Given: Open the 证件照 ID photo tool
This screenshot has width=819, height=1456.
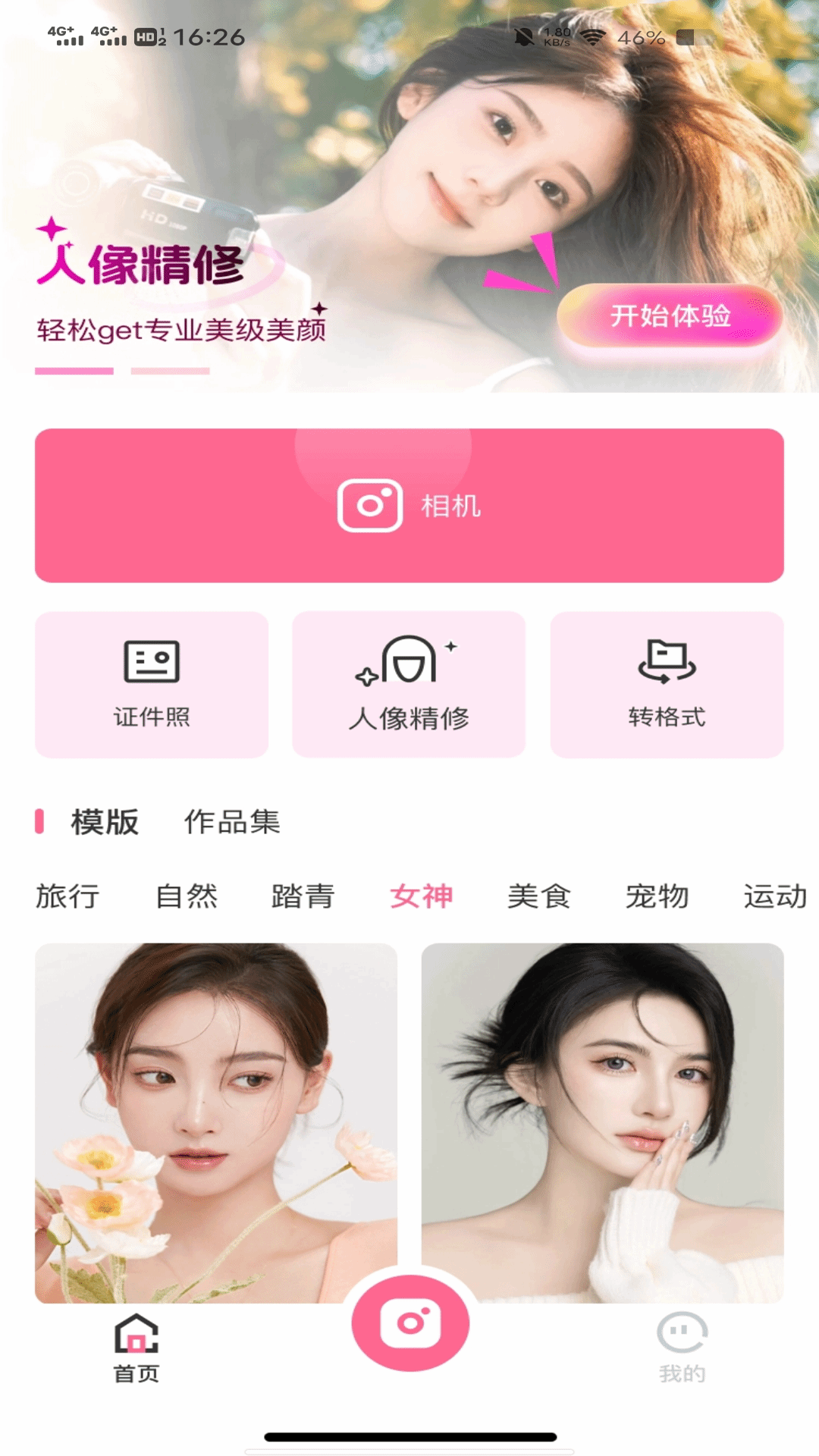Looking at the screenshot, I should [151, 682].
